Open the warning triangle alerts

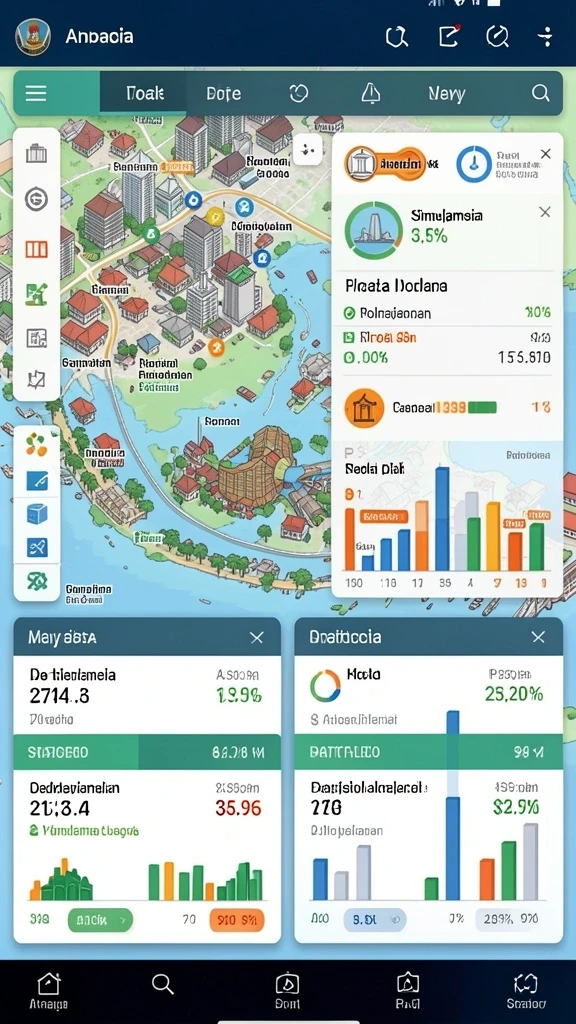(370, 93)
